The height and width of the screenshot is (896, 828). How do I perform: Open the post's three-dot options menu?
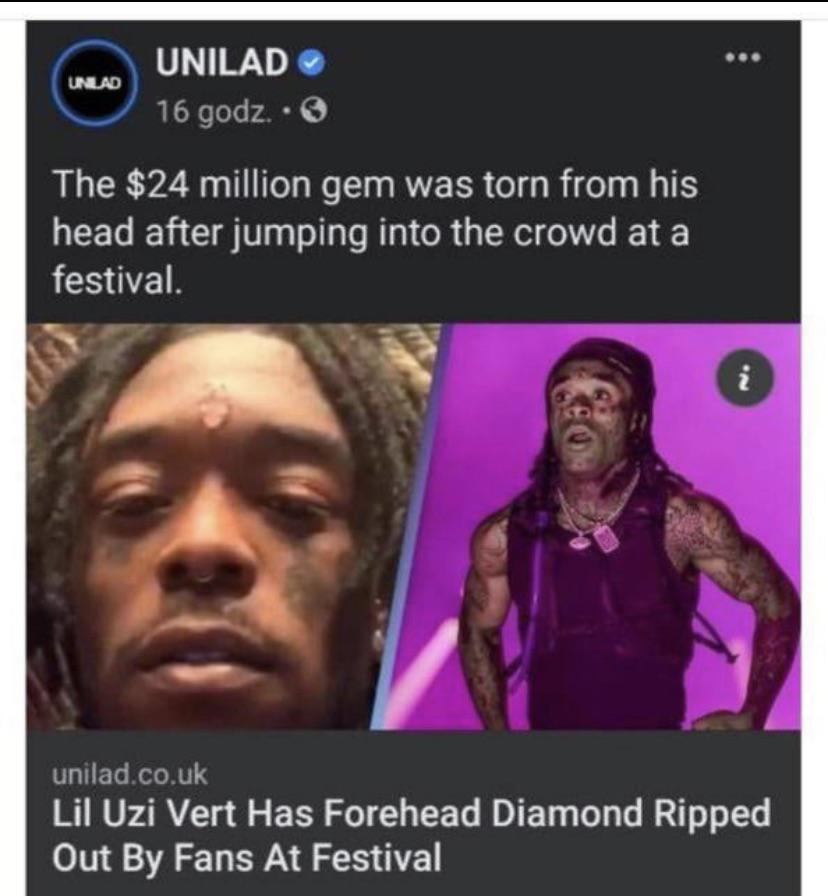743,58
